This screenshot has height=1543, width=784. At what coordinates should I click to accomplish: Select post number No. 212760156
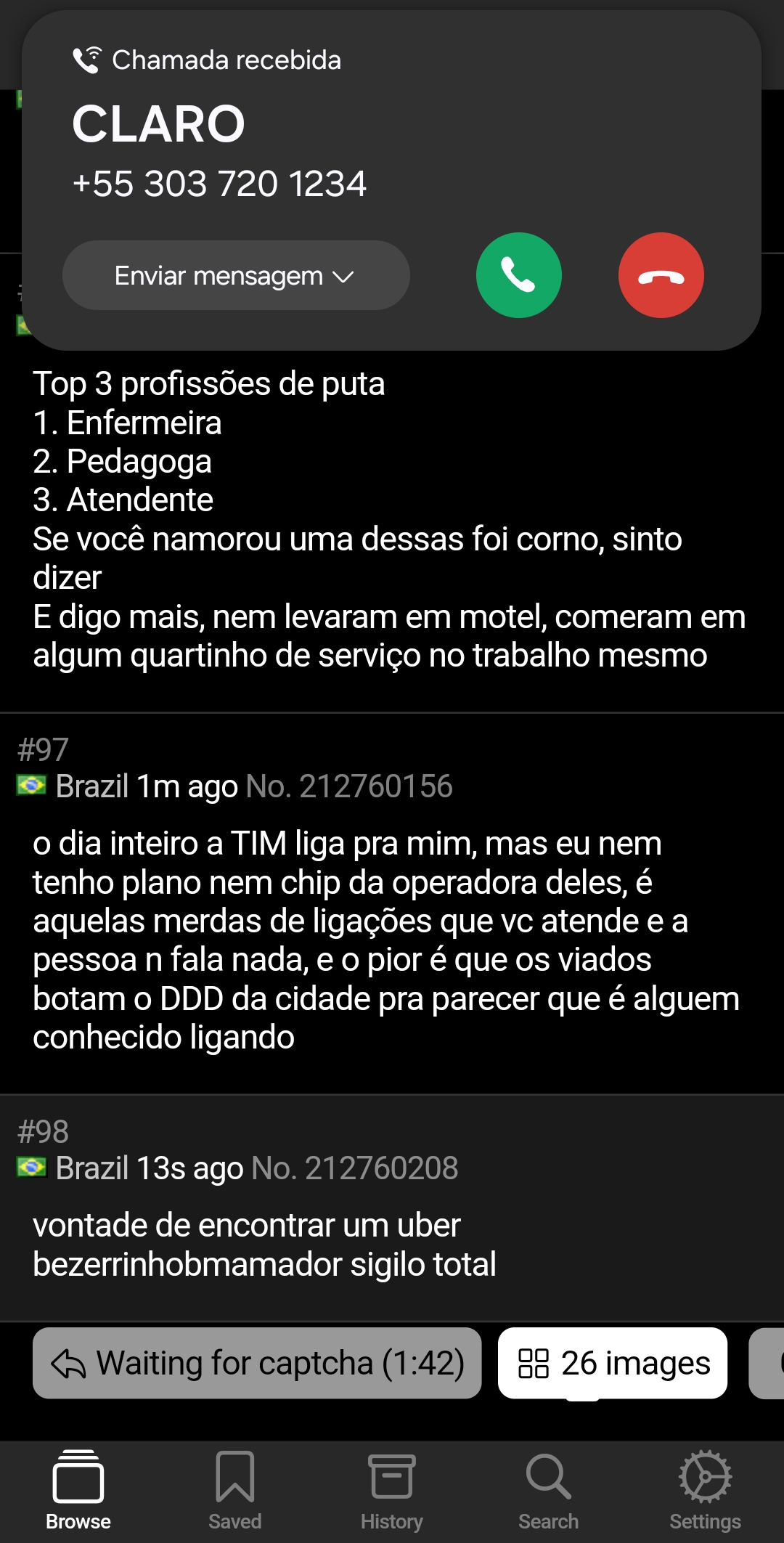tap(349, 786)
